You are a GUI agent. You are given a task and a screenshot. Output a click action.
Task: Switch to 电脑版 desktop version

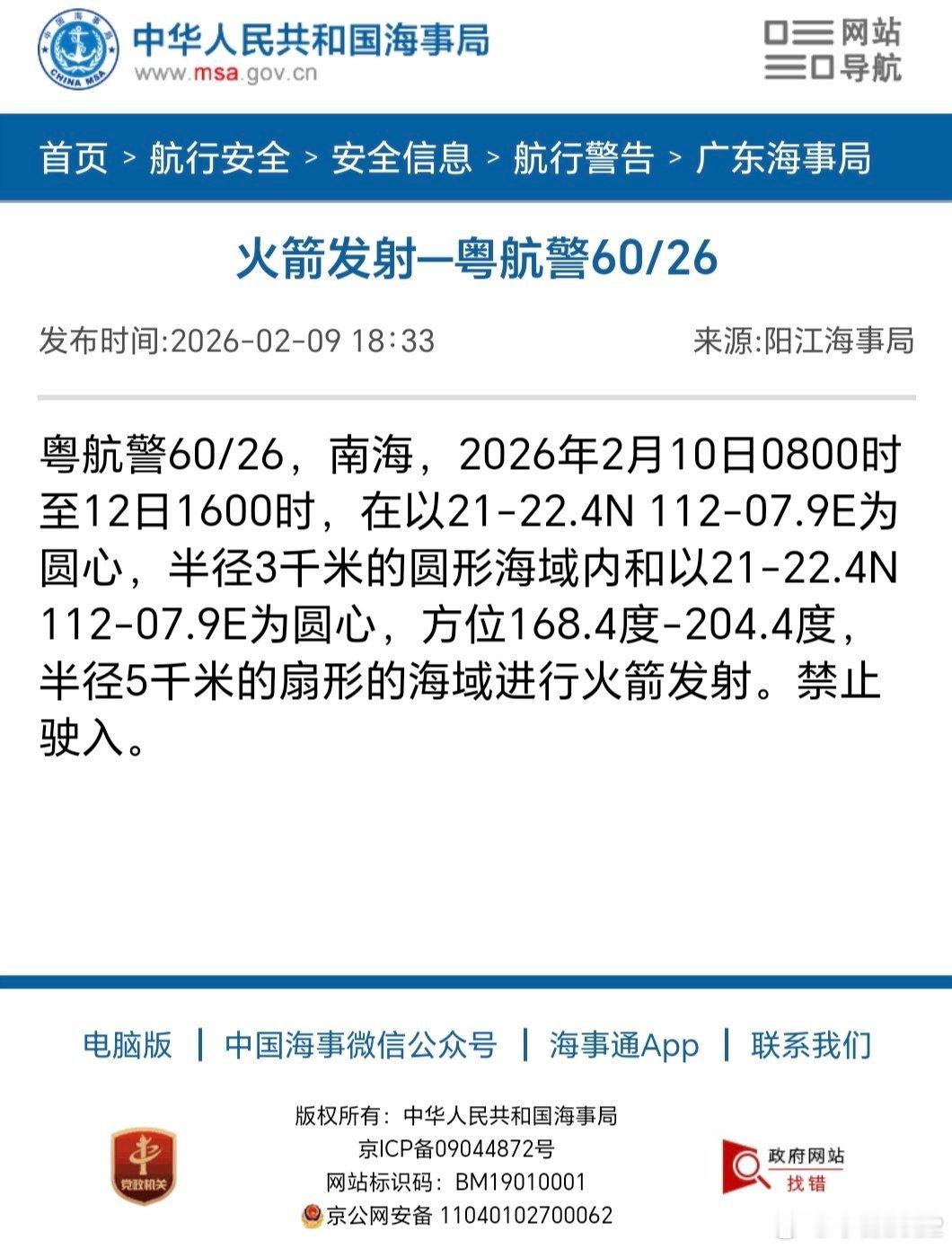point(126,1044)
